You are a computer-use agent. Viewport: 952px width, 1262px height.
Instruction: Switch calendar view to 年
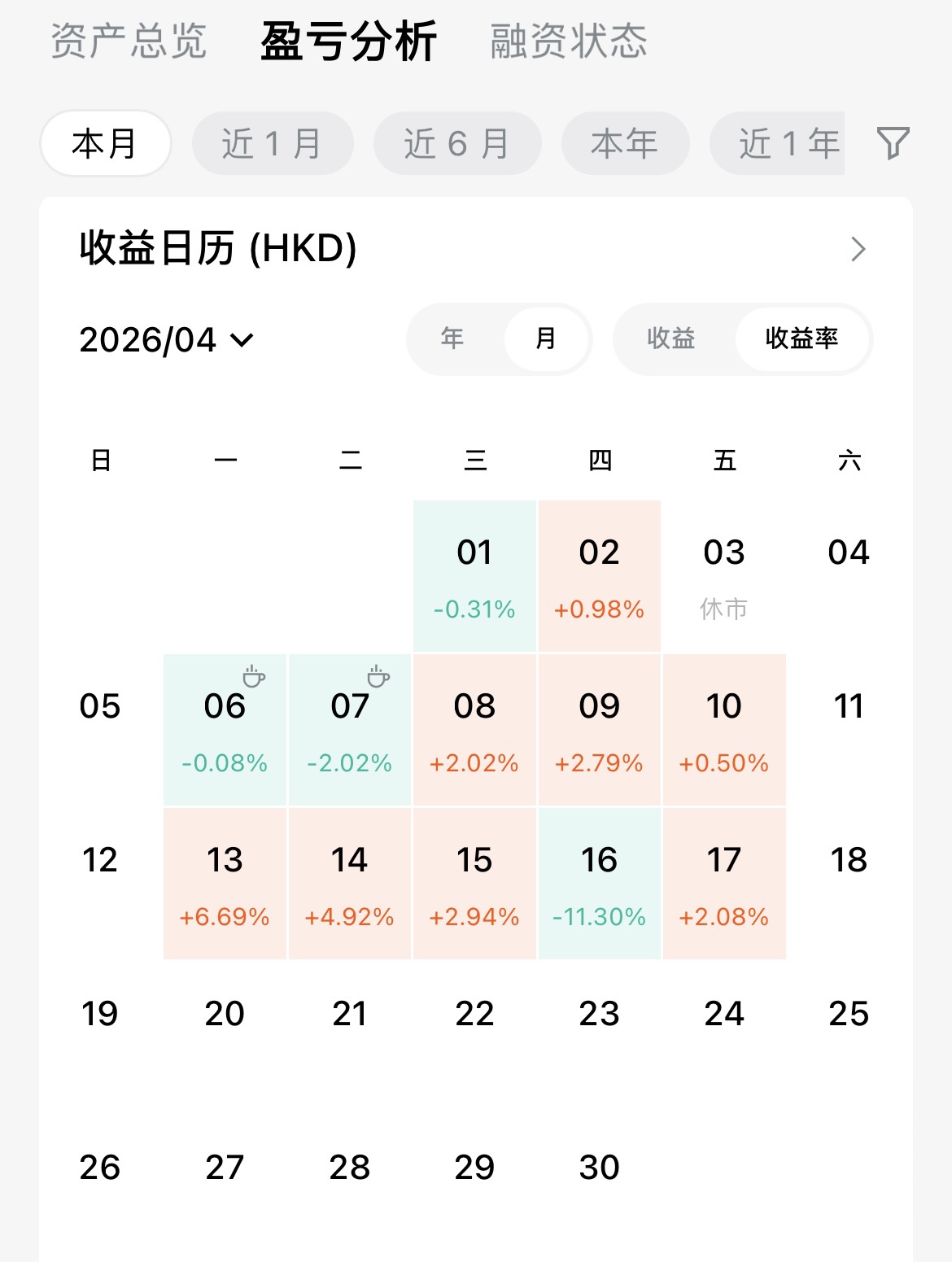point(452,338)
